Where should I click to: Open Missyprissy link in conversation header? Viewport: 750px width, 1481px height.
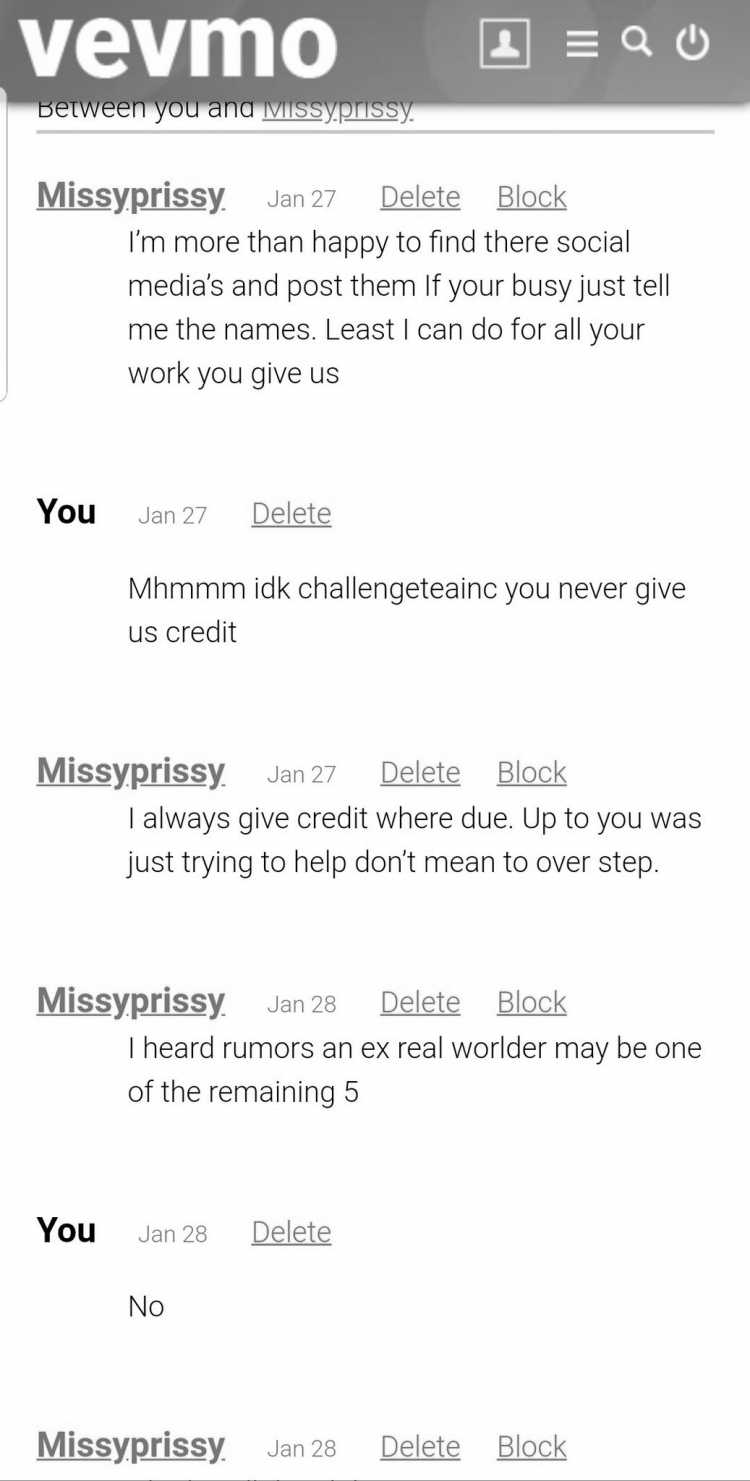[x=337, y=108]
